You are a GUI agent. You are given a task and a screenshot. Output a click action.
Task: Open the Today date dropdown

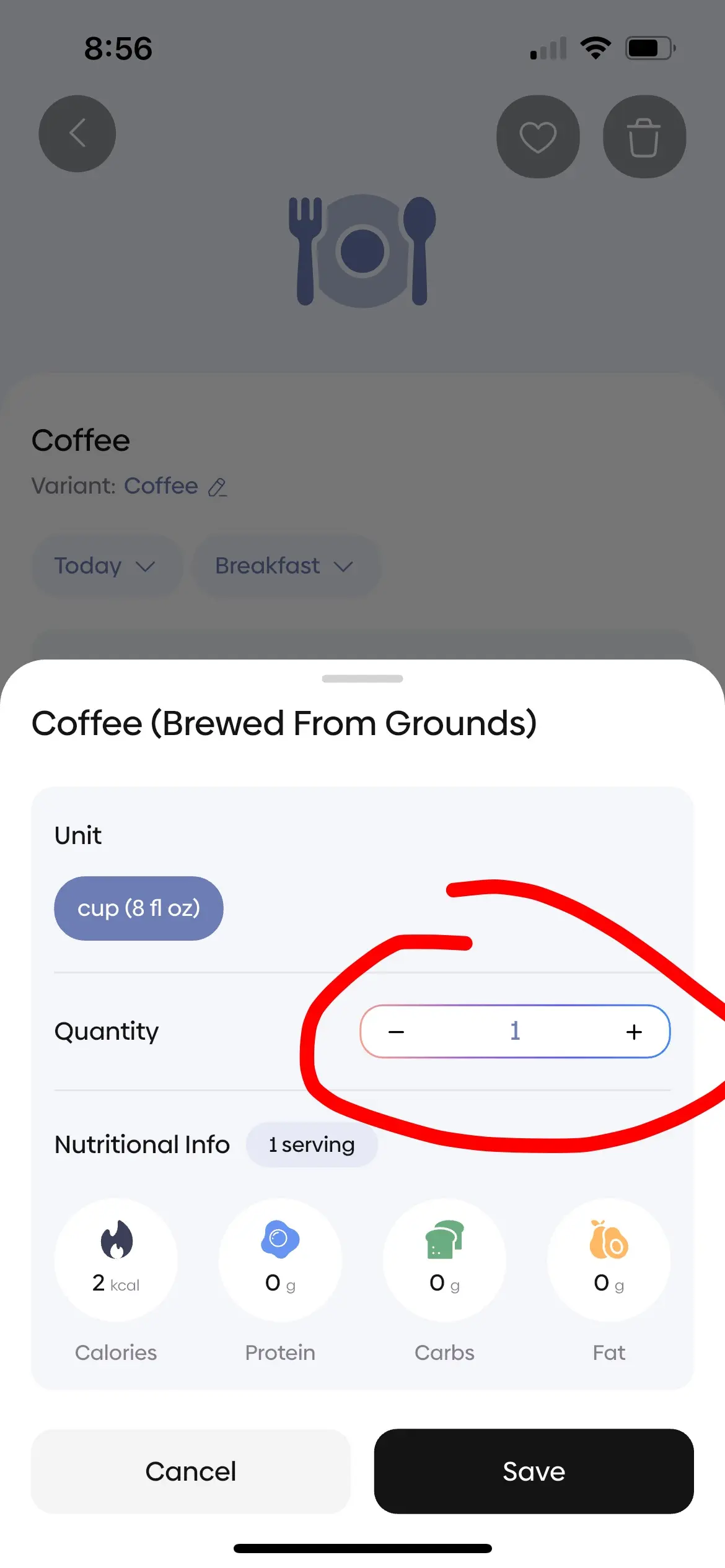(105, 566)
